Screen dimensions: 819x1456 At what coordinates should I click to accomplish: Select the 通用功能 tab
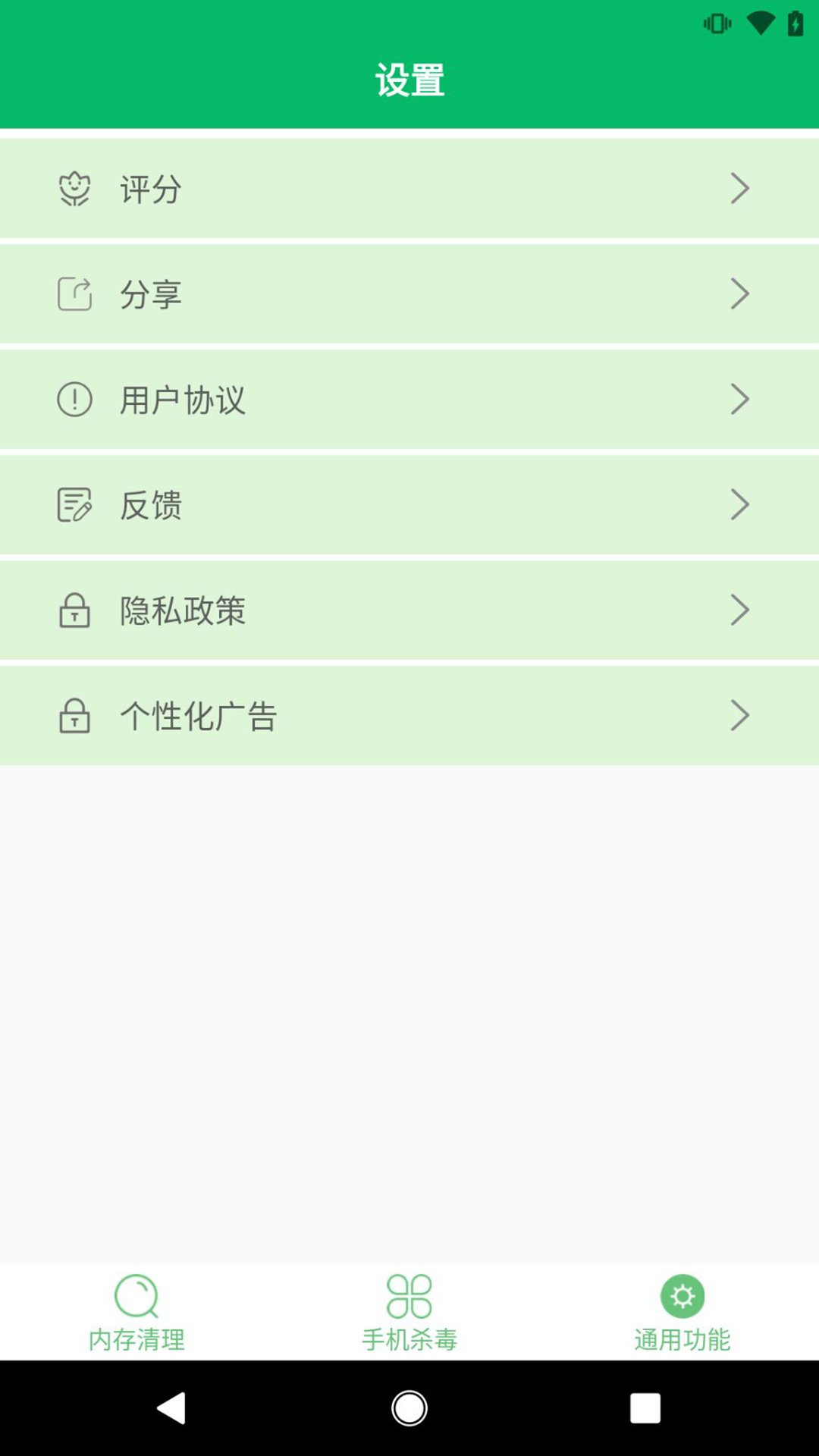pos(682,1313)
